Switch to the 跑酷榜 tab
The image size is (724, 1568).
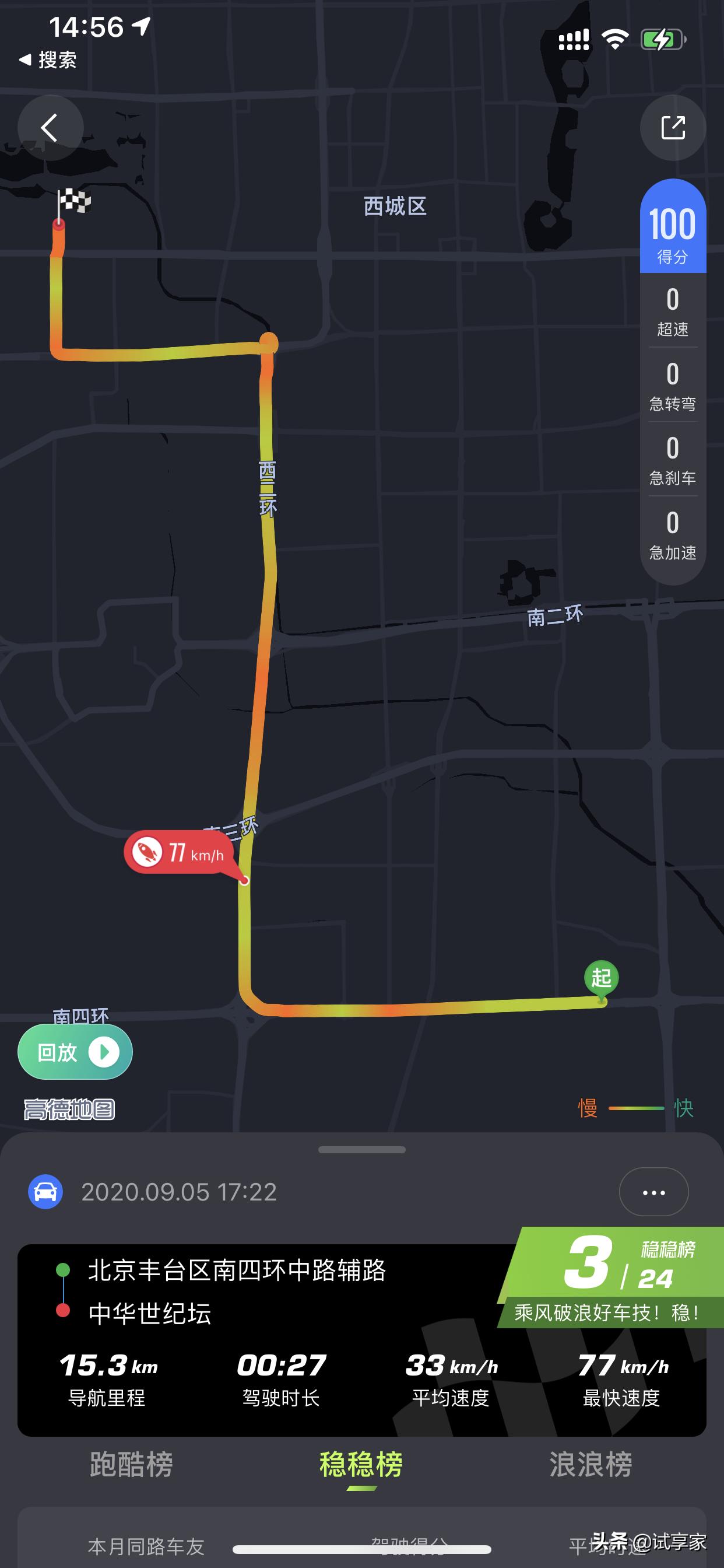click(131, 1464)
